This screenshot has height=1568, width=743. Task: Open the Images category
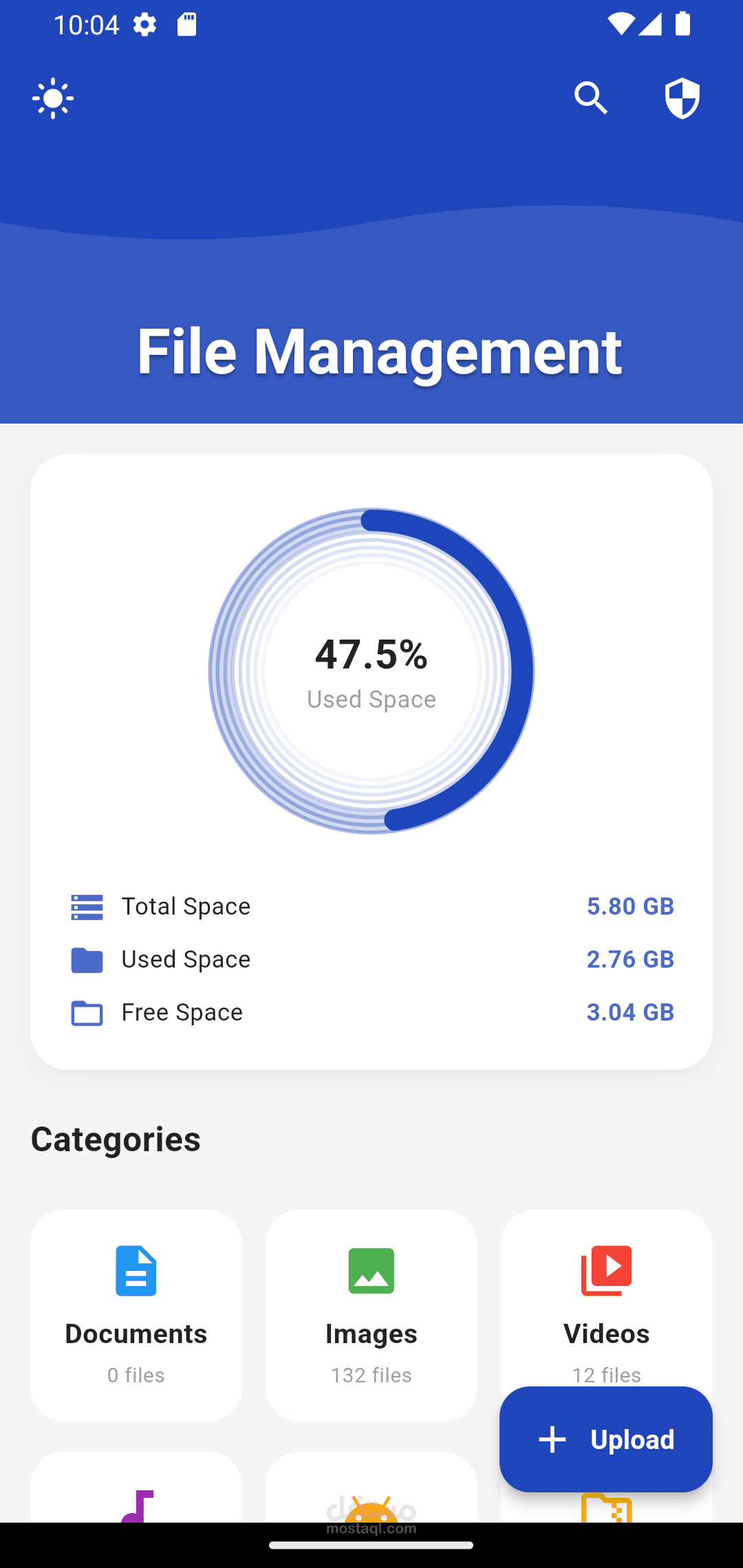coord(371,1315)
